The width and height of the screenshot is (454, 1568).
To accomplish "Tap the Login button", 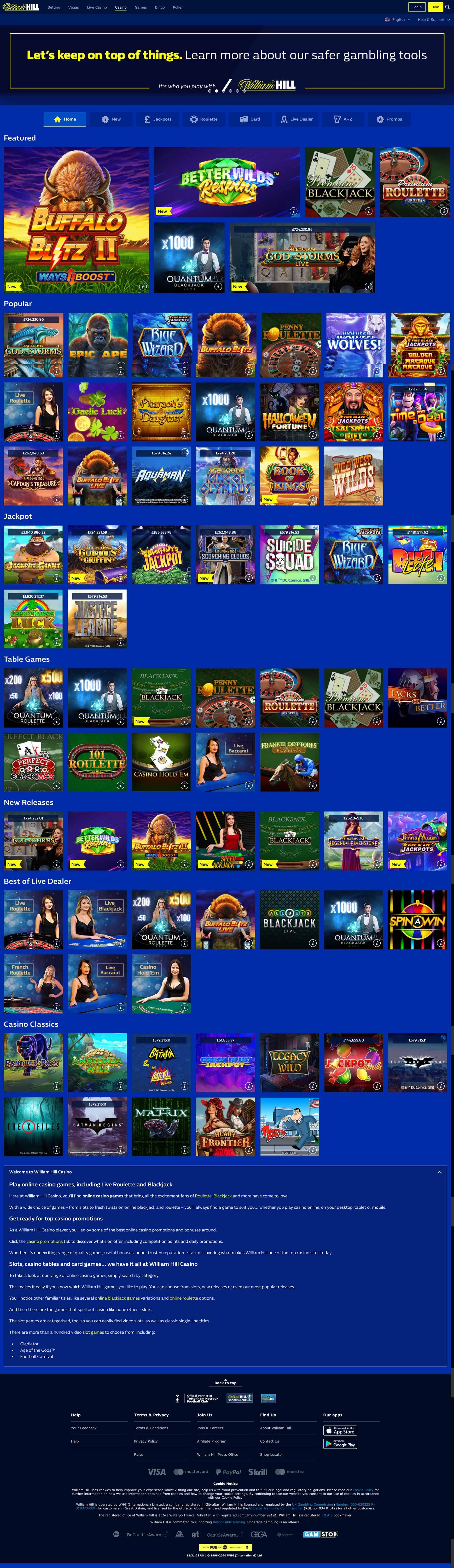I will (x=416, y=7).
